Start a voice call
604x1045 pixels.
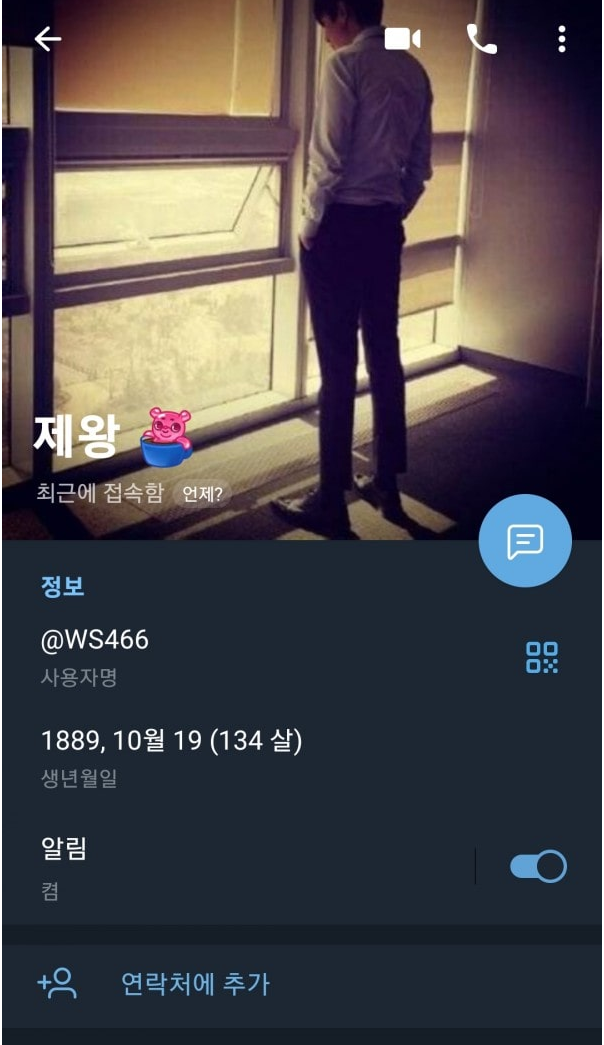[481, 39]
